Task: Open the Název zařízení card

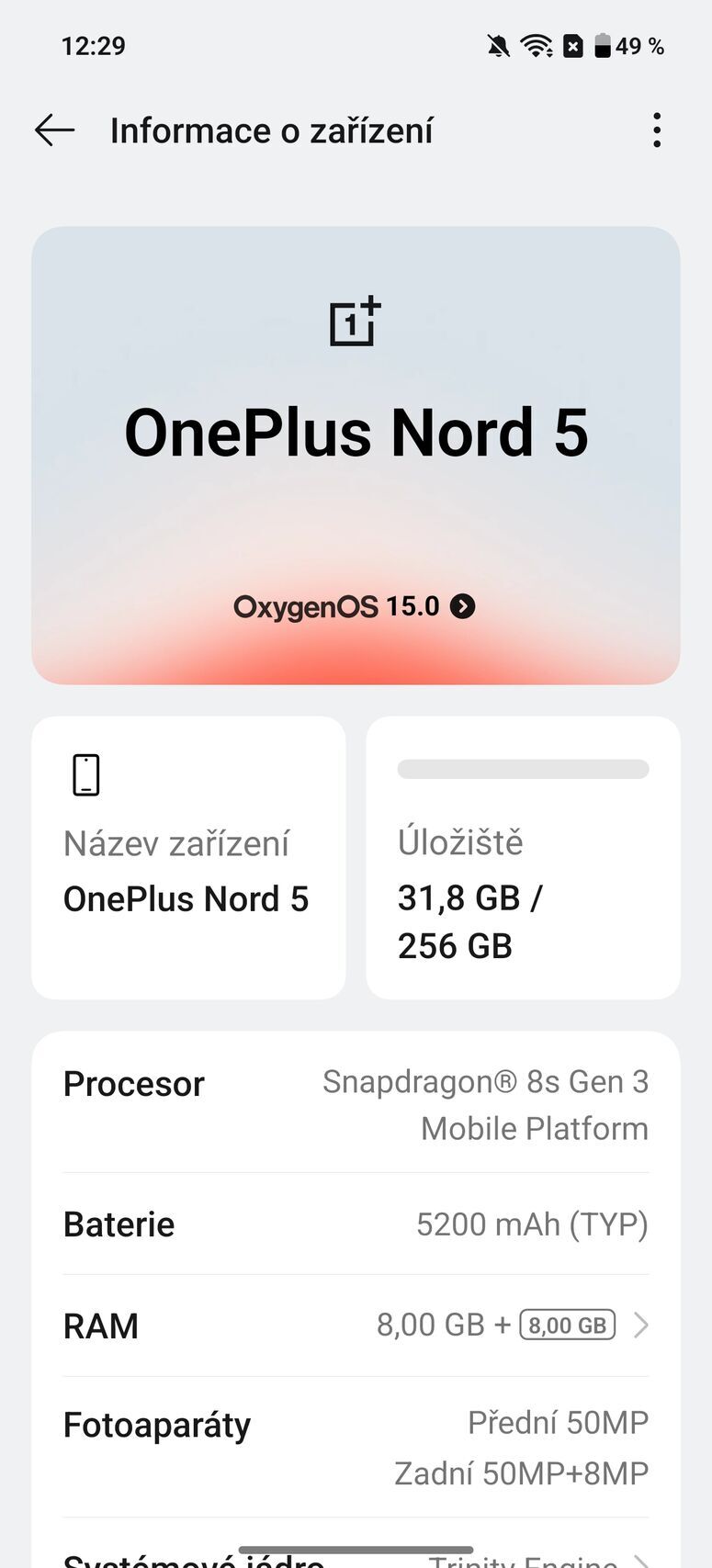Action: pyautogui.click(x=187, y=857)
